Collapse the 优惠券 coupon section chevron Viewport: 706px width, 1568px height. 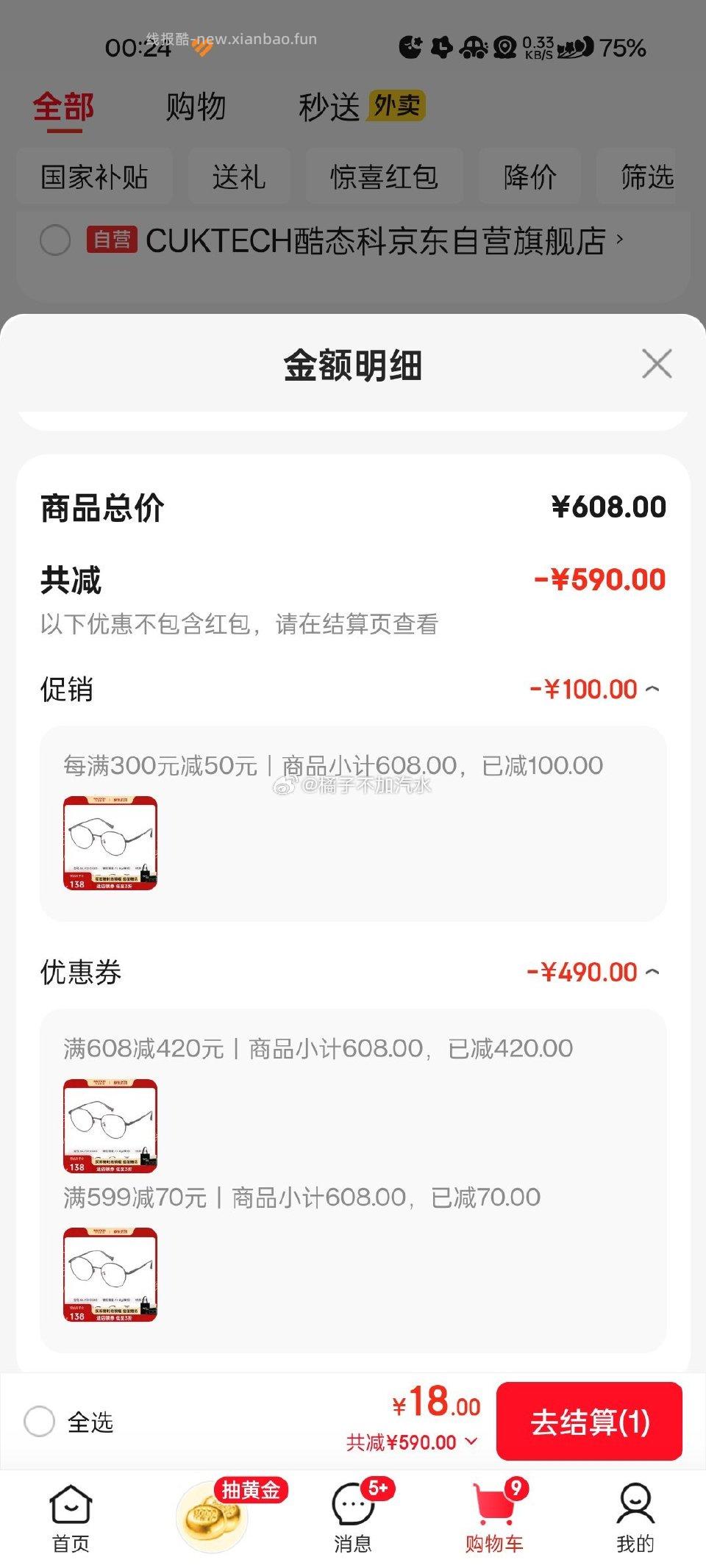pyautogui.click(x=650, y=972)
